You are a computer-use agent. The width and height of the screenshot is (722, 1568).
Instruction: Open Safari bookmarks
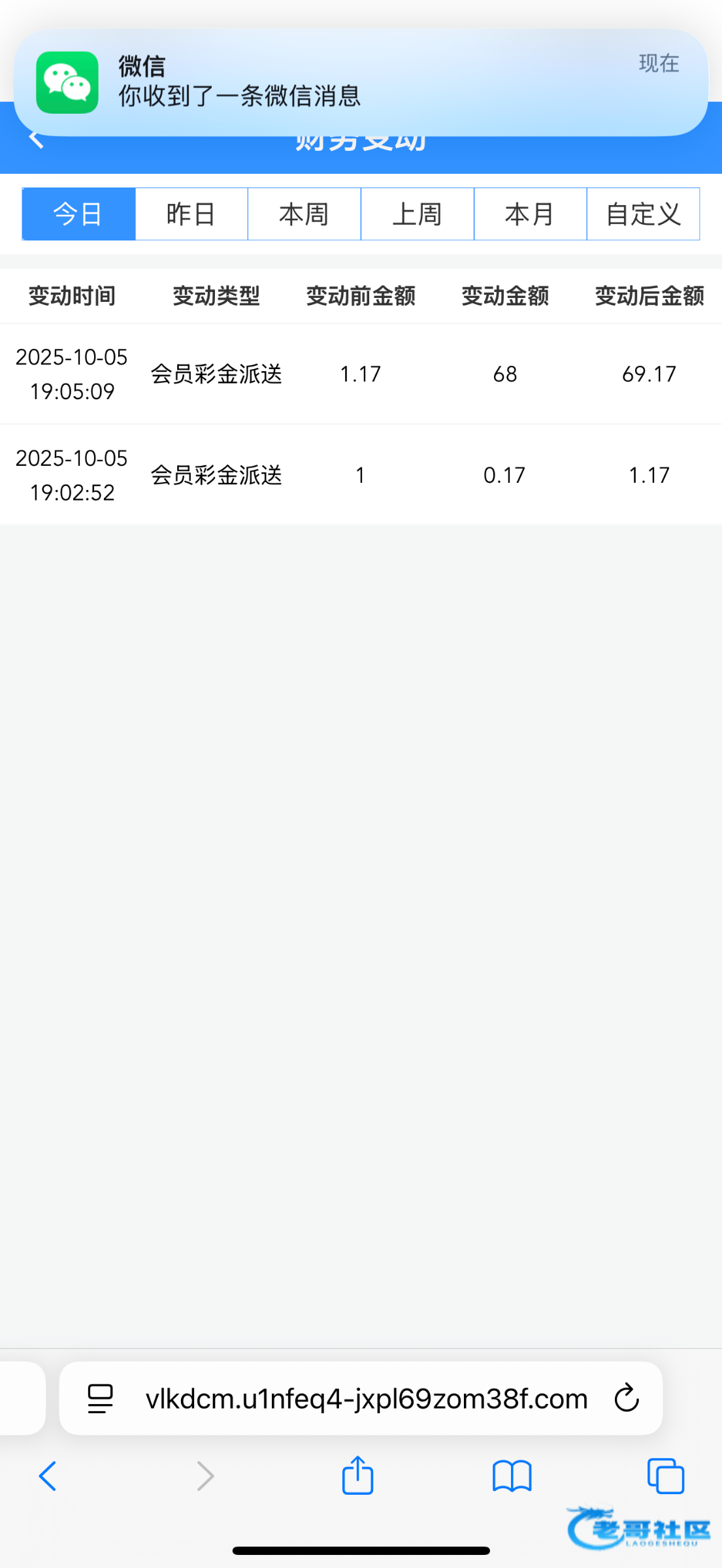point(512,1476)
